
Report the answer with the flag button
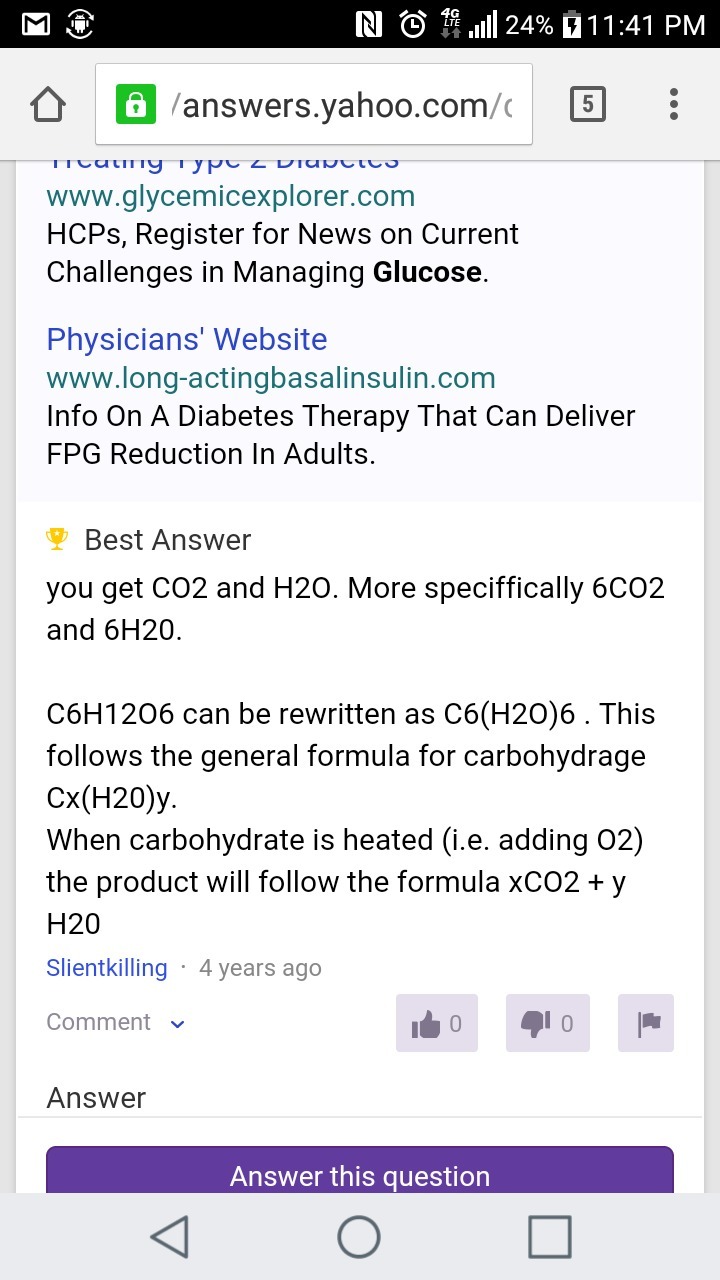646,1023
